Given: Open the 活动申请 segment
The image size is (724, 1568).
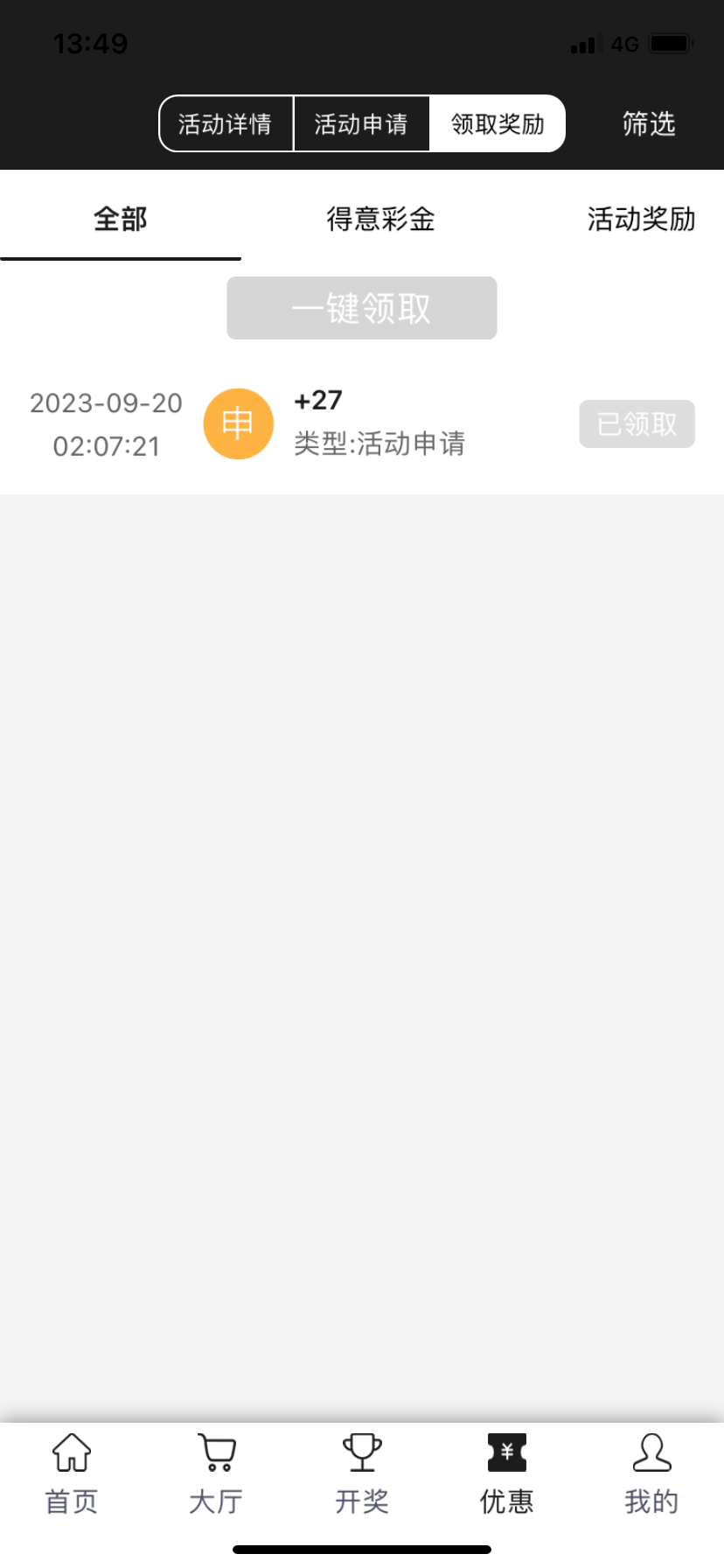Looking at the screenshot, I should (x=361, y=123).
